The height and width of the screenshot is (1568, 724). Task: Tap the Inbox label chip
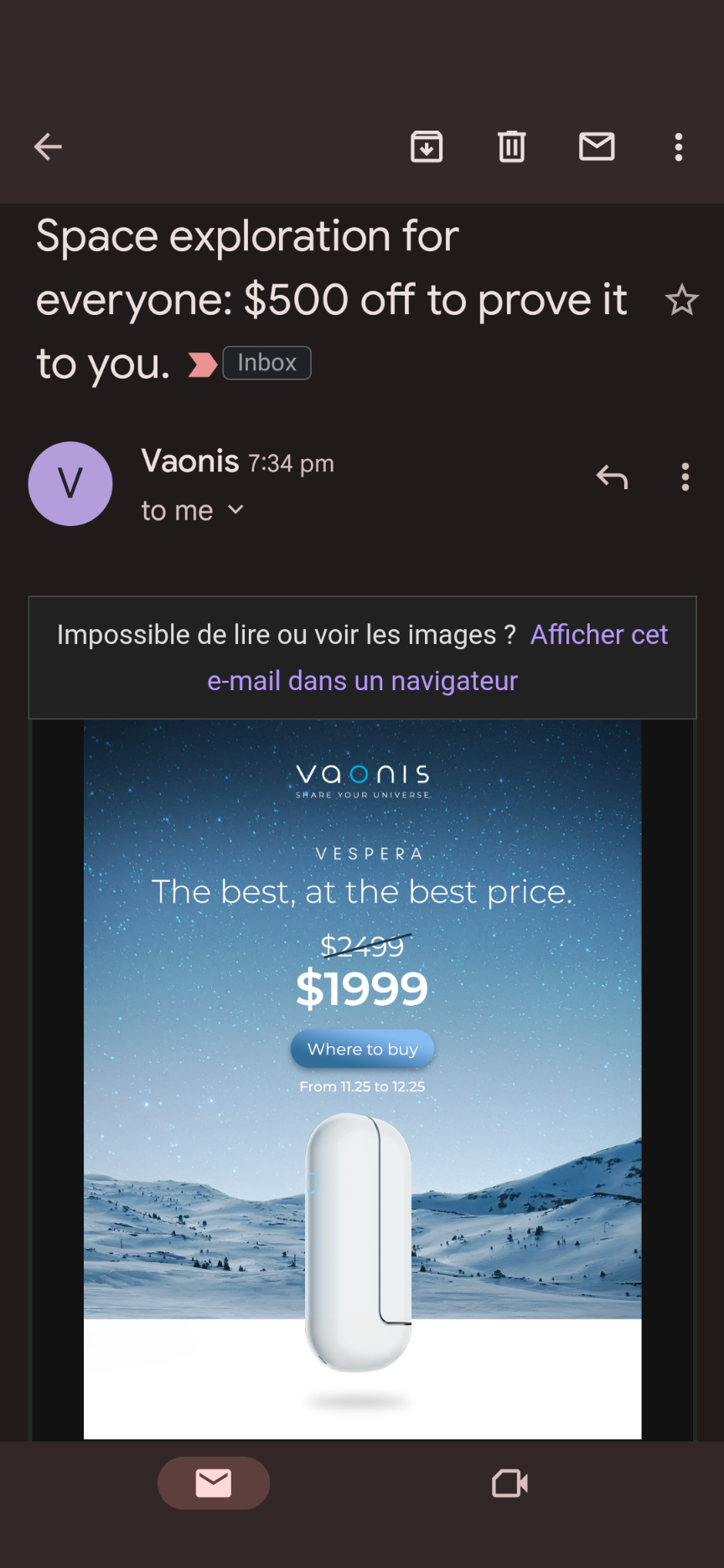tap(266, 363)
